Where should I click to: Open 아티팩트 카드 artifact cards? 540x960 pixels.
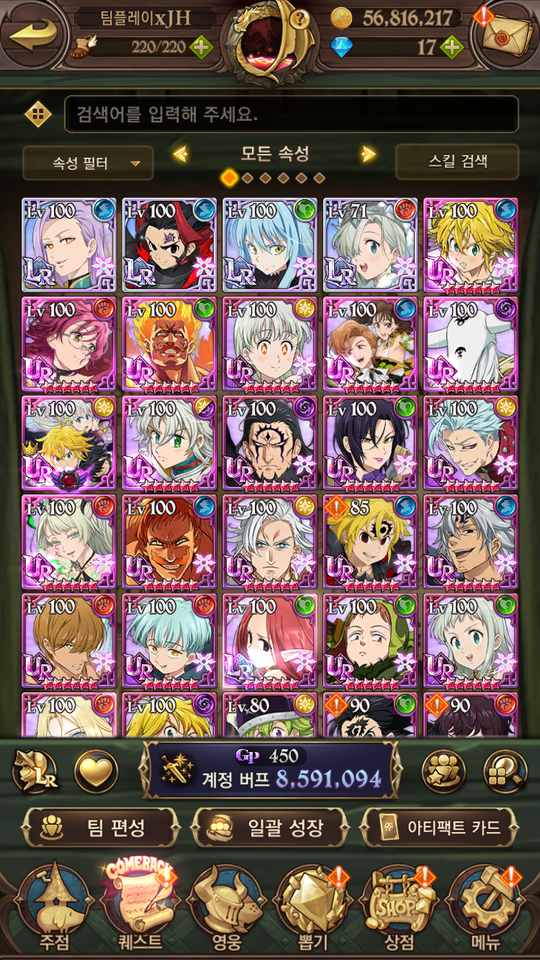click(439, 828)
